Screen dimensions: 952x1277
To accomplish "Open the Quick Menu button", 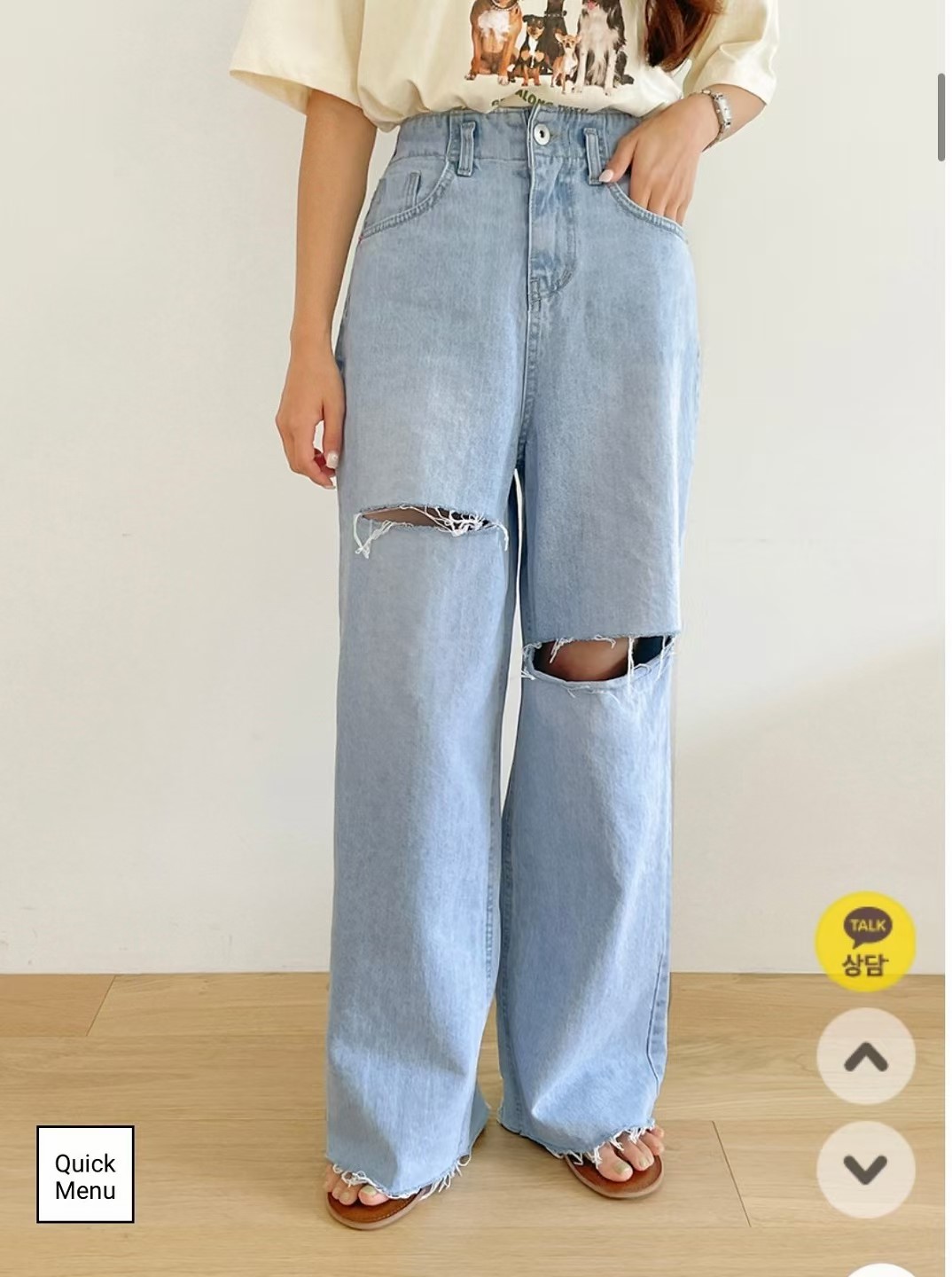I will click(x=85, y=1175).
